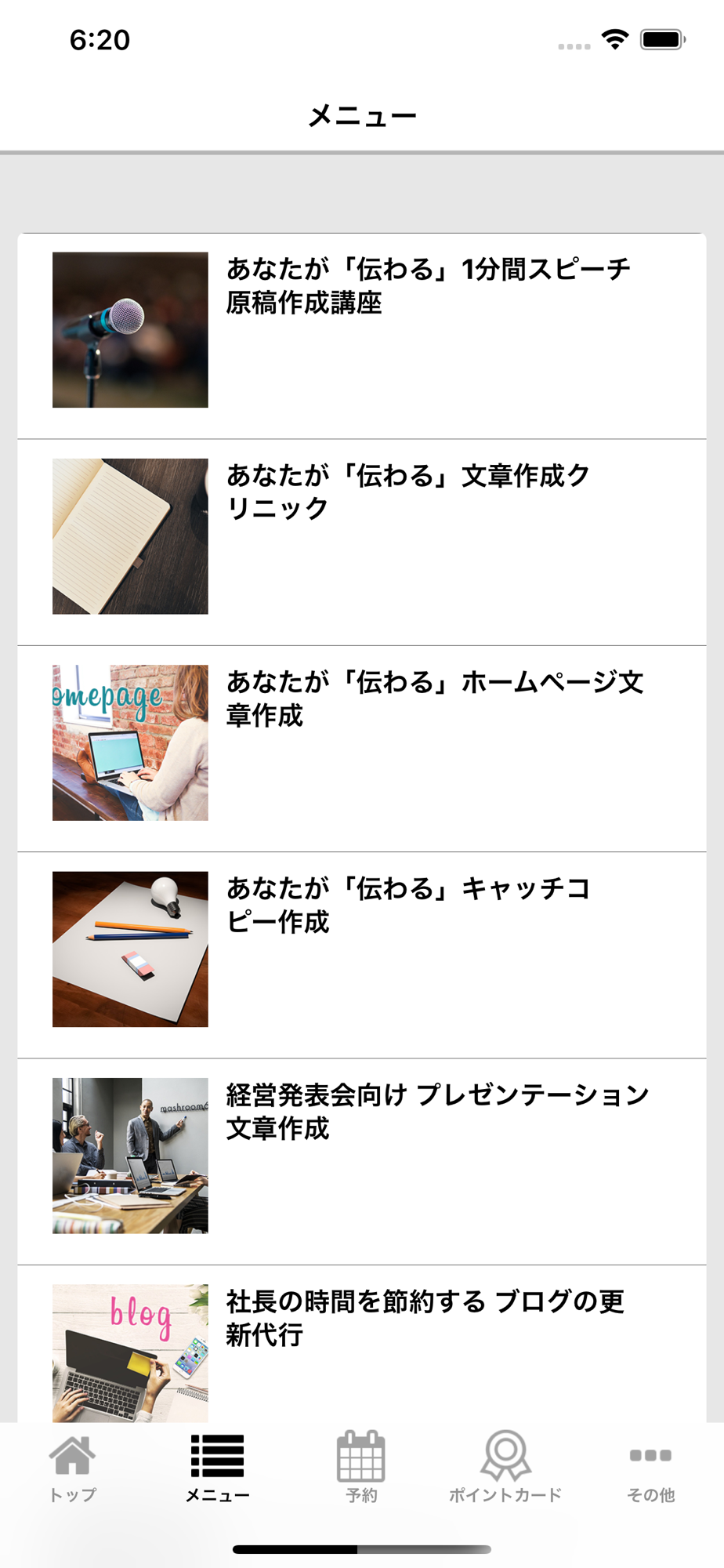This screenshot has height=1568, width=724.
Task: Open the 1分間スピーチ原稿作成講座 menu item
Action: point(362,336)
